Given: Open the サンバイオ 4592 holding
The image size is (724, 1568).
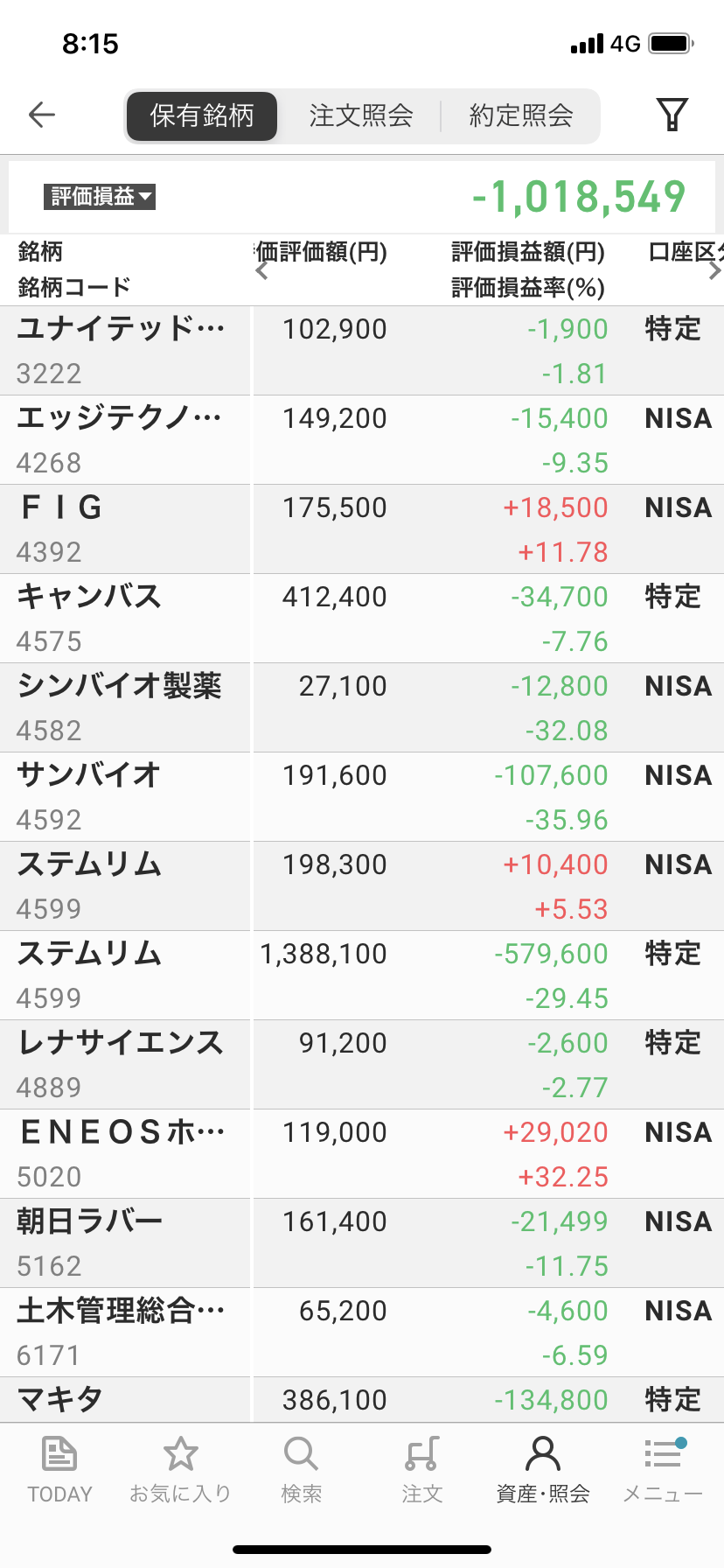Looking at the screenshot, I should click(362, 797).
